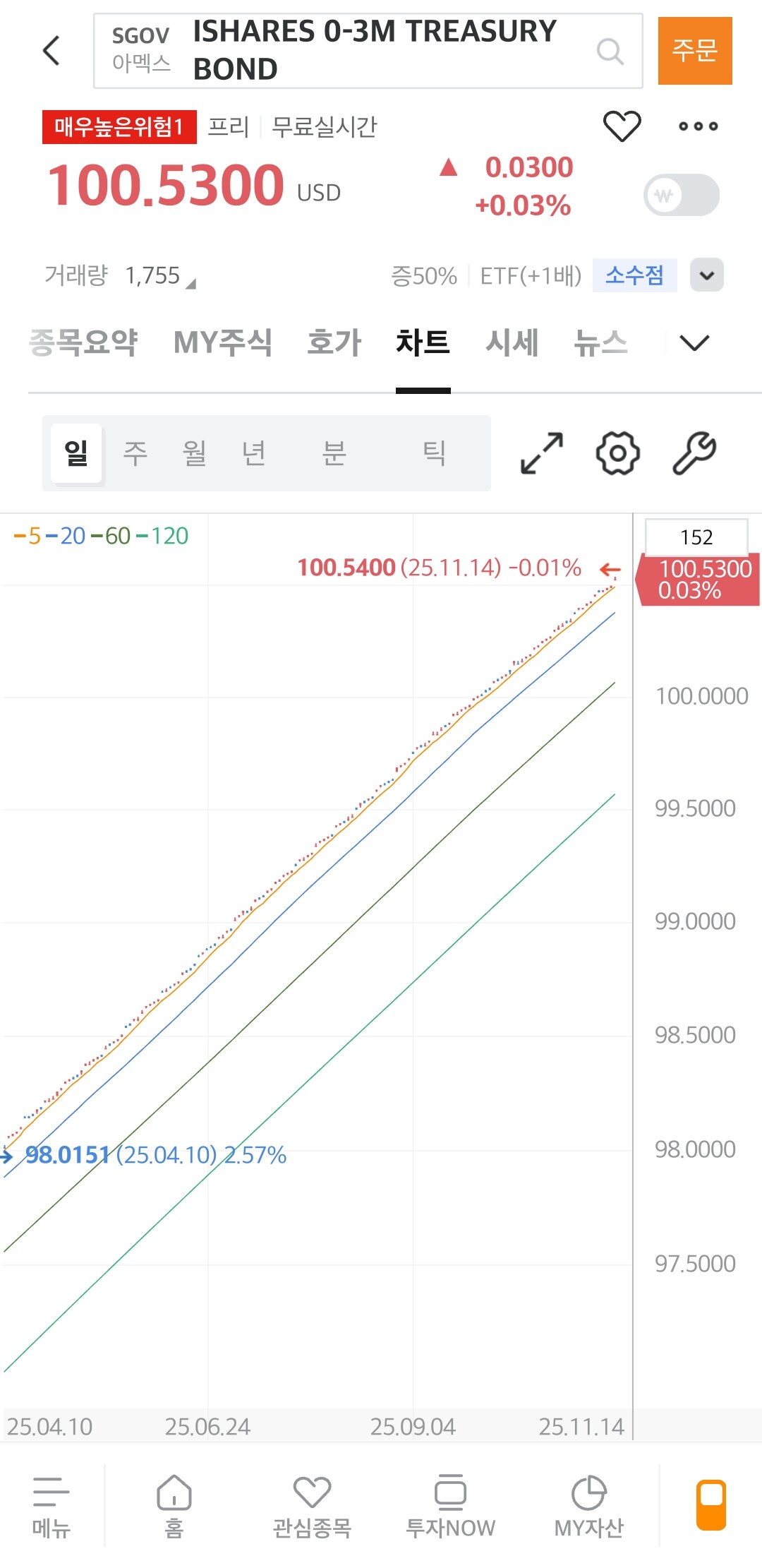Tap the orange 주문 order button
The image size is (762, 1568).
point(694,51)
